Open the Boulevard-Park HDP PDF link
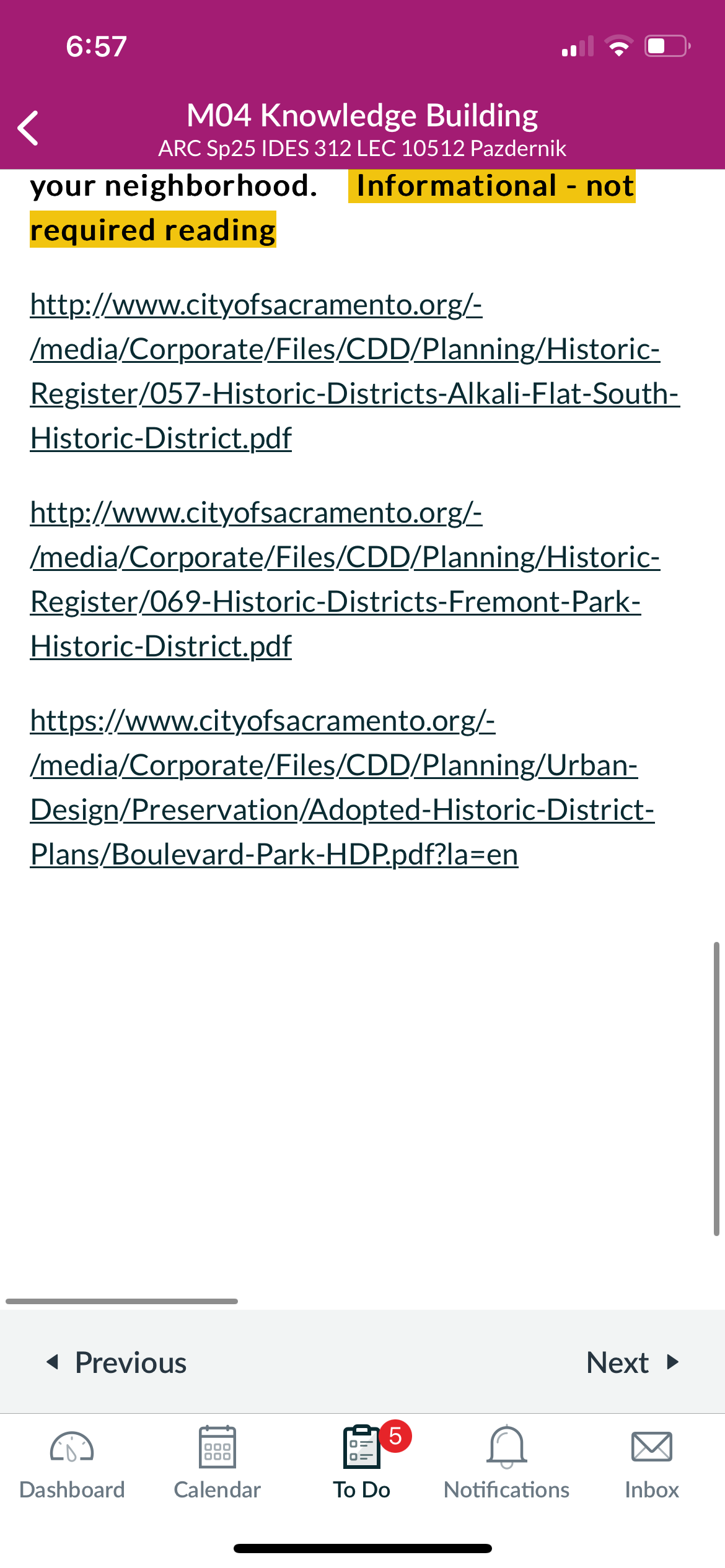The width and height of the screenshot is (725, 1568). (x=342, y=788)
